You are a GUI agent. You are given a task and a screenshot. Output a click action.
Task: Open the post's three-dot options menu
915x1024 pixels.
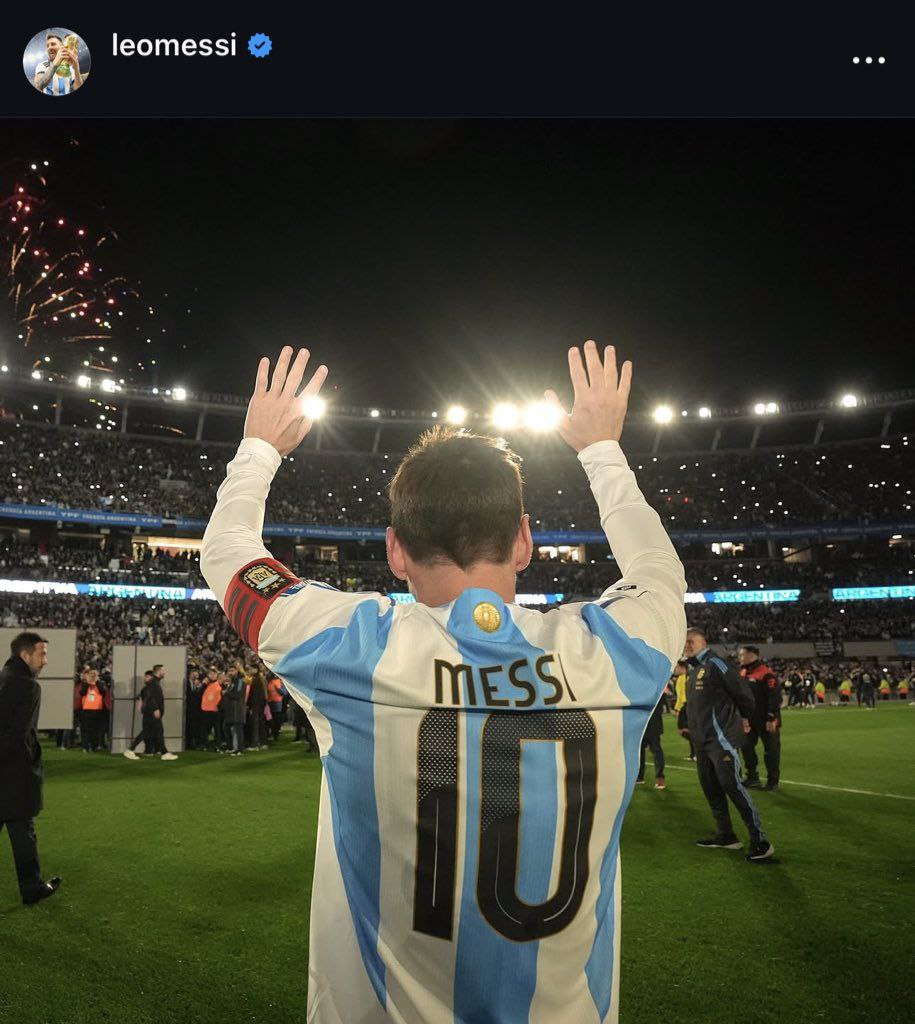[x=868, y=60]
